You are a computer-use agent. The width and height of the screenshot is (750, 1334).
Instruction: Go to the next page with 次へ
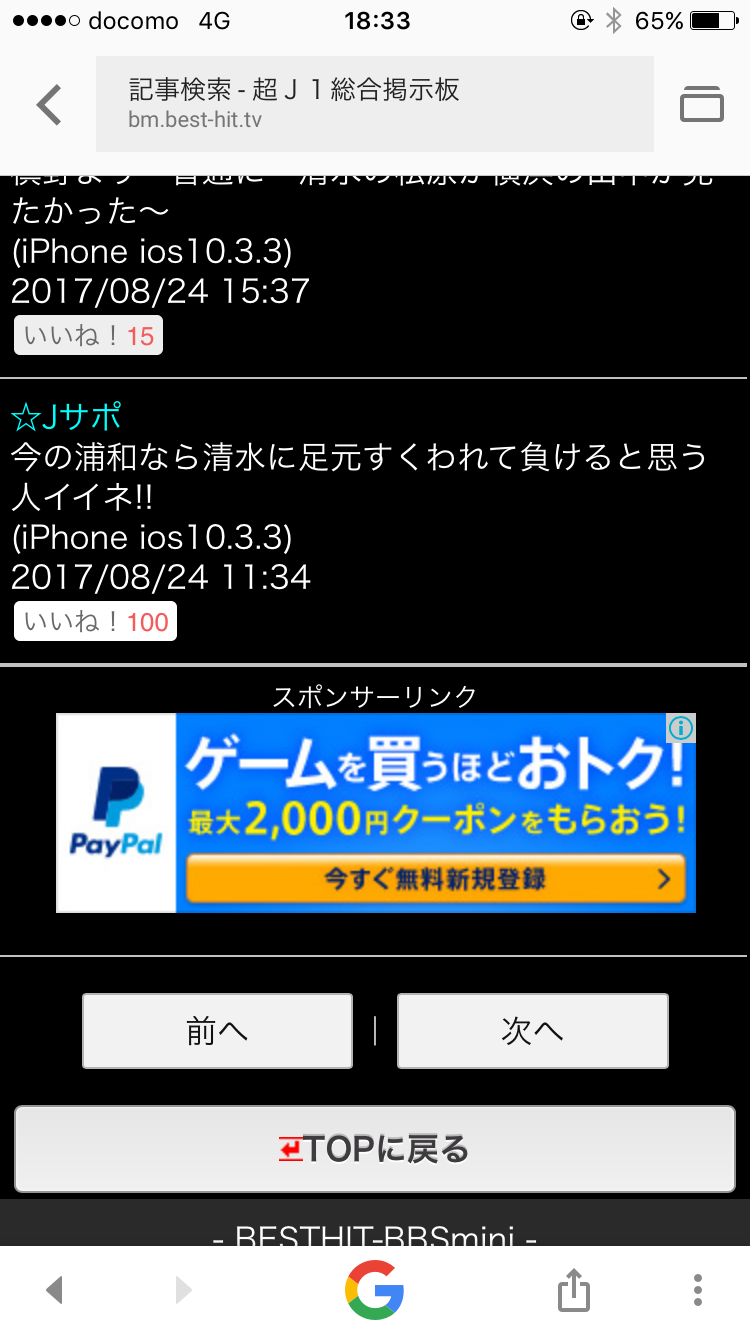tap(532, 1031)
